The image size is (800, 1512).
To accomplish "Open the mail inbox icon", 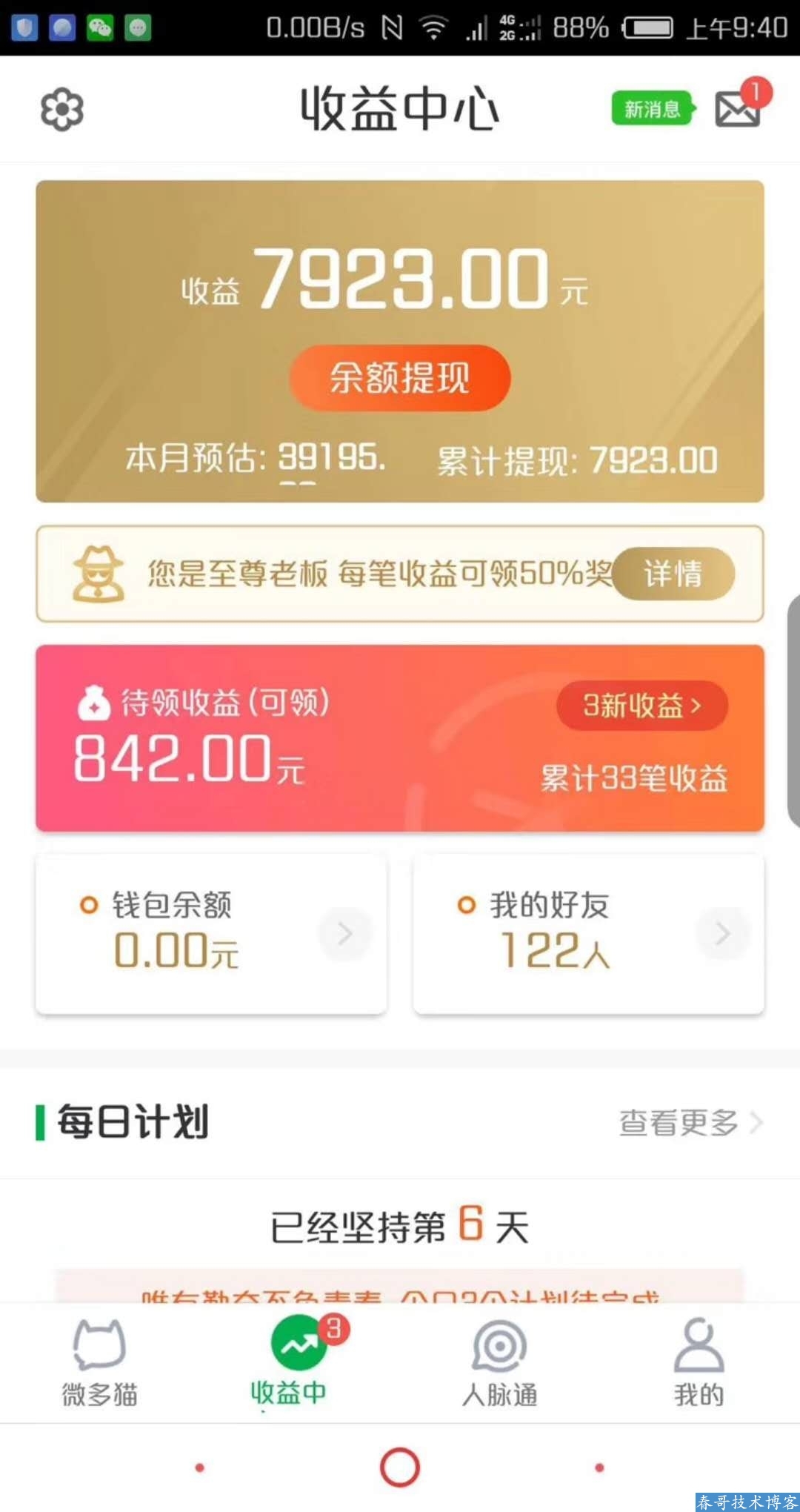I will click(737, 110).
